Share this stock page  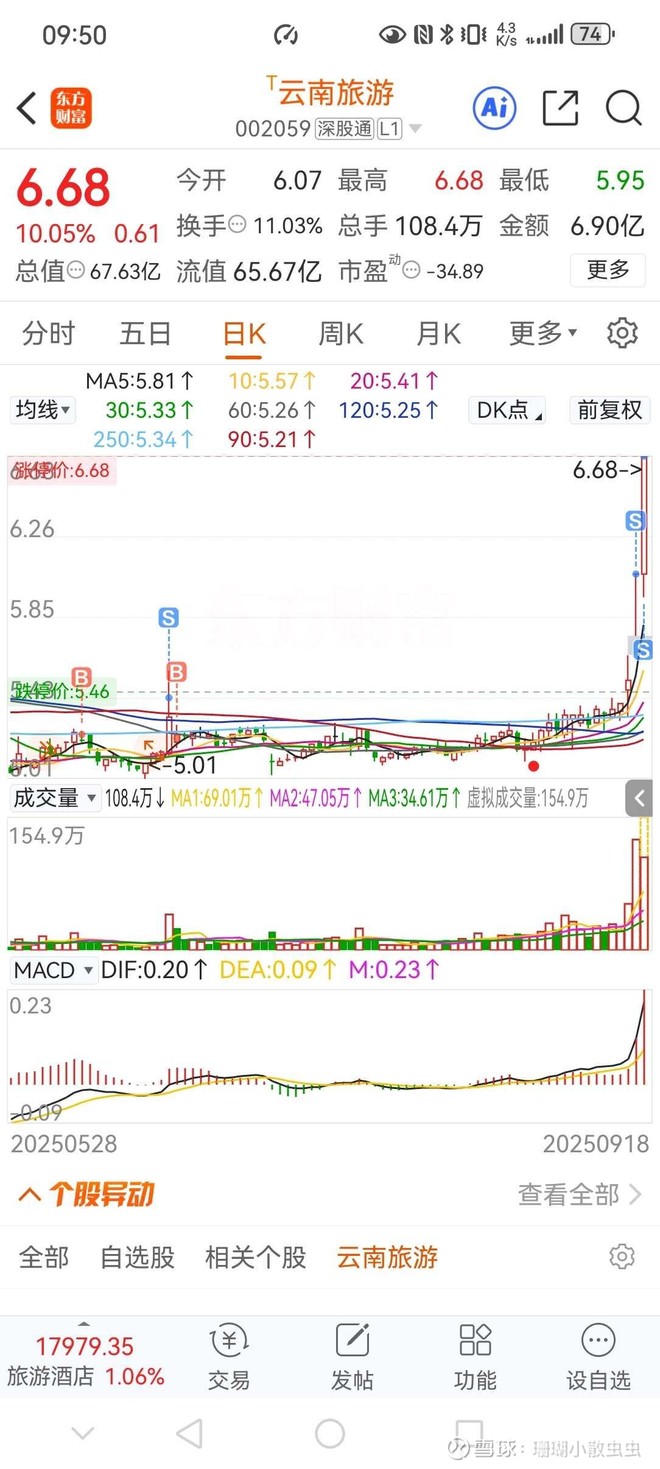(x=560, y=108)
